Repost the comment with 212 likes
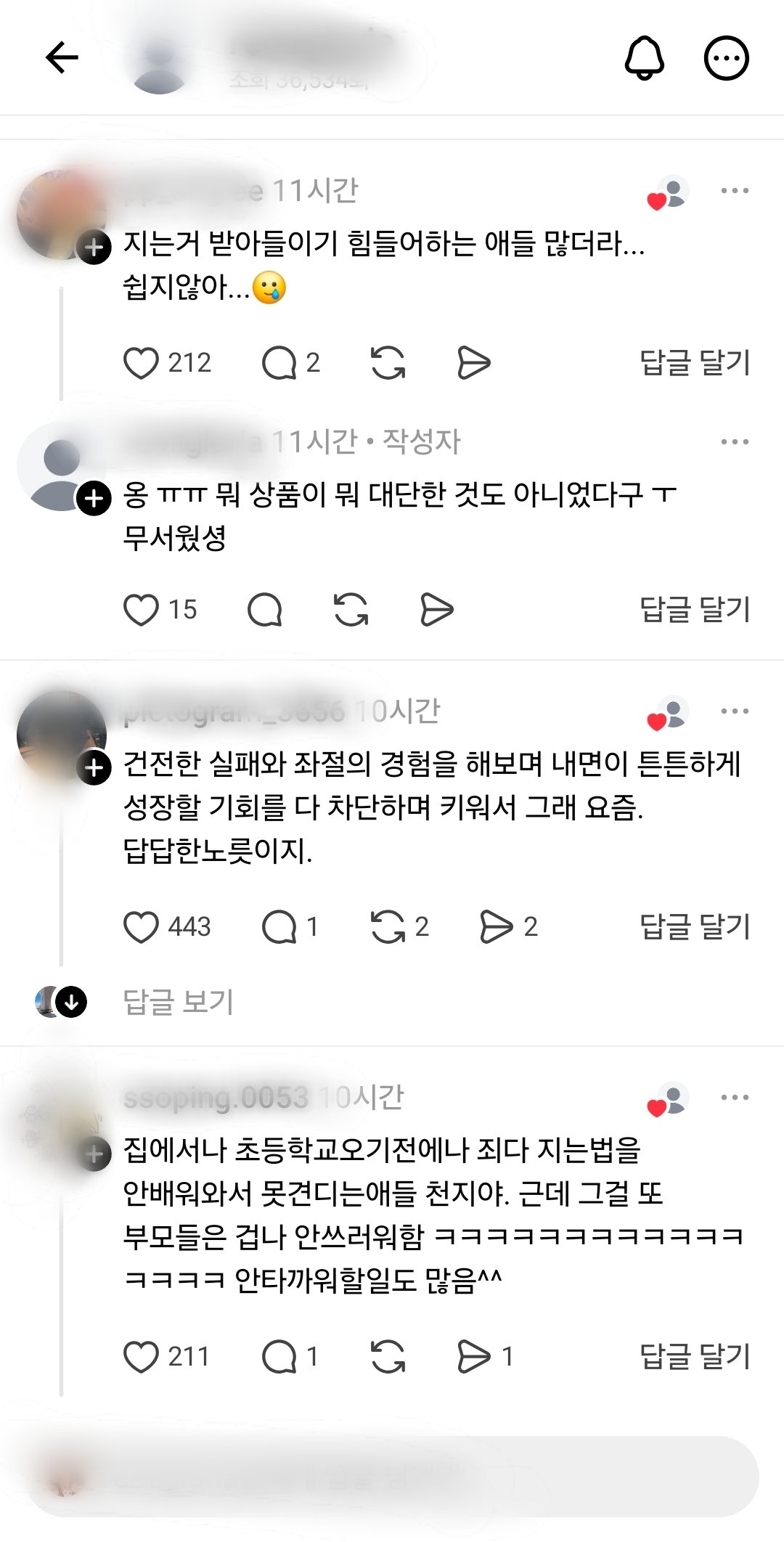The image size is (784, 1542). pyautogui.click(x=388, y=363)
